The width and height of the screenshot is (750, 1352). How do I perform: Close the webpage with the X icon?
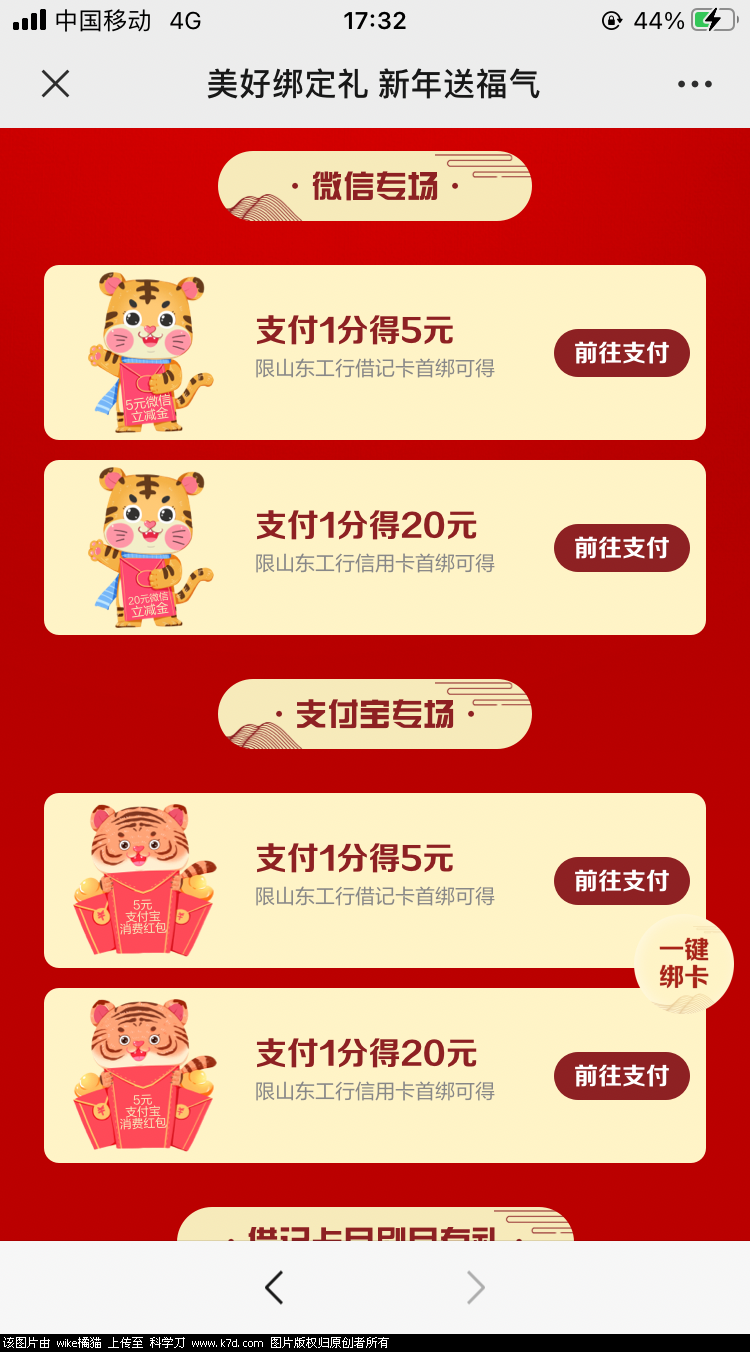[55, 84]
